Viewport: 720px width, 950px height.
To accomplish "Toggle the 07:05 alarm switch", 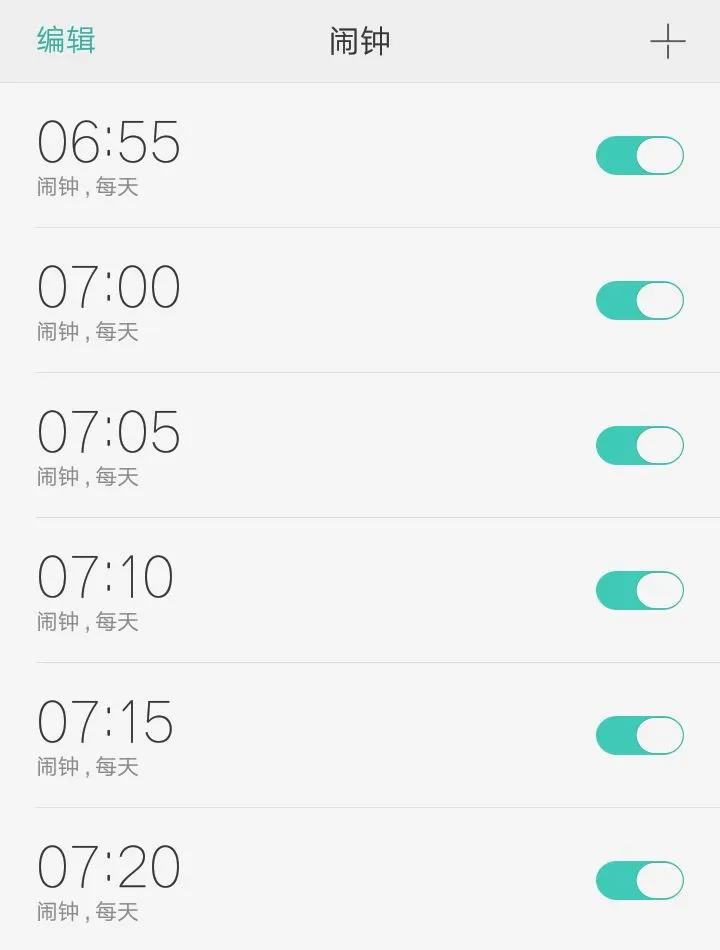I will 639,446.
